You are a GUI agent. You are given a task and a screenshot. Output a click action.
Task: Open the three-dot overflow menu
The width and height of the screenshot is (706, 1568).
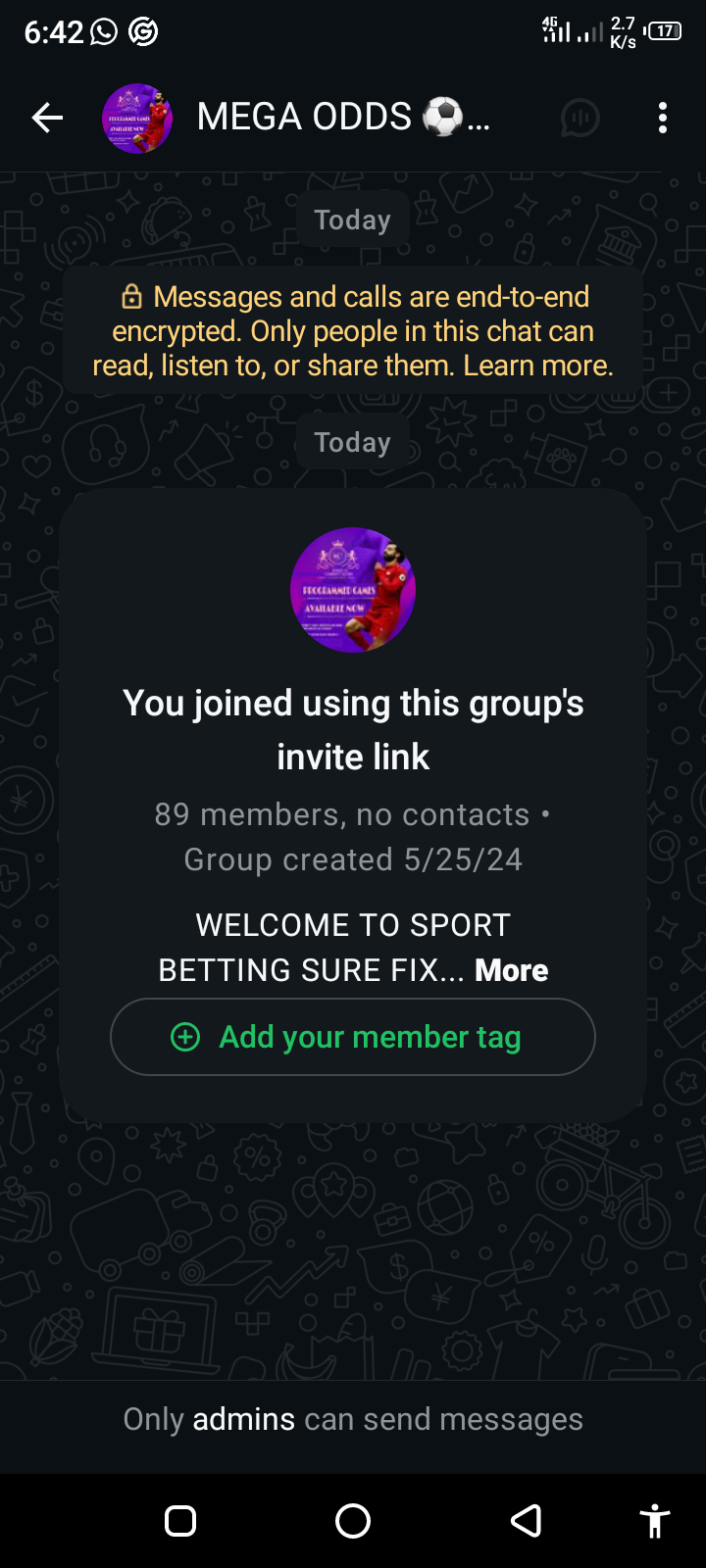(x=663, y=119)
